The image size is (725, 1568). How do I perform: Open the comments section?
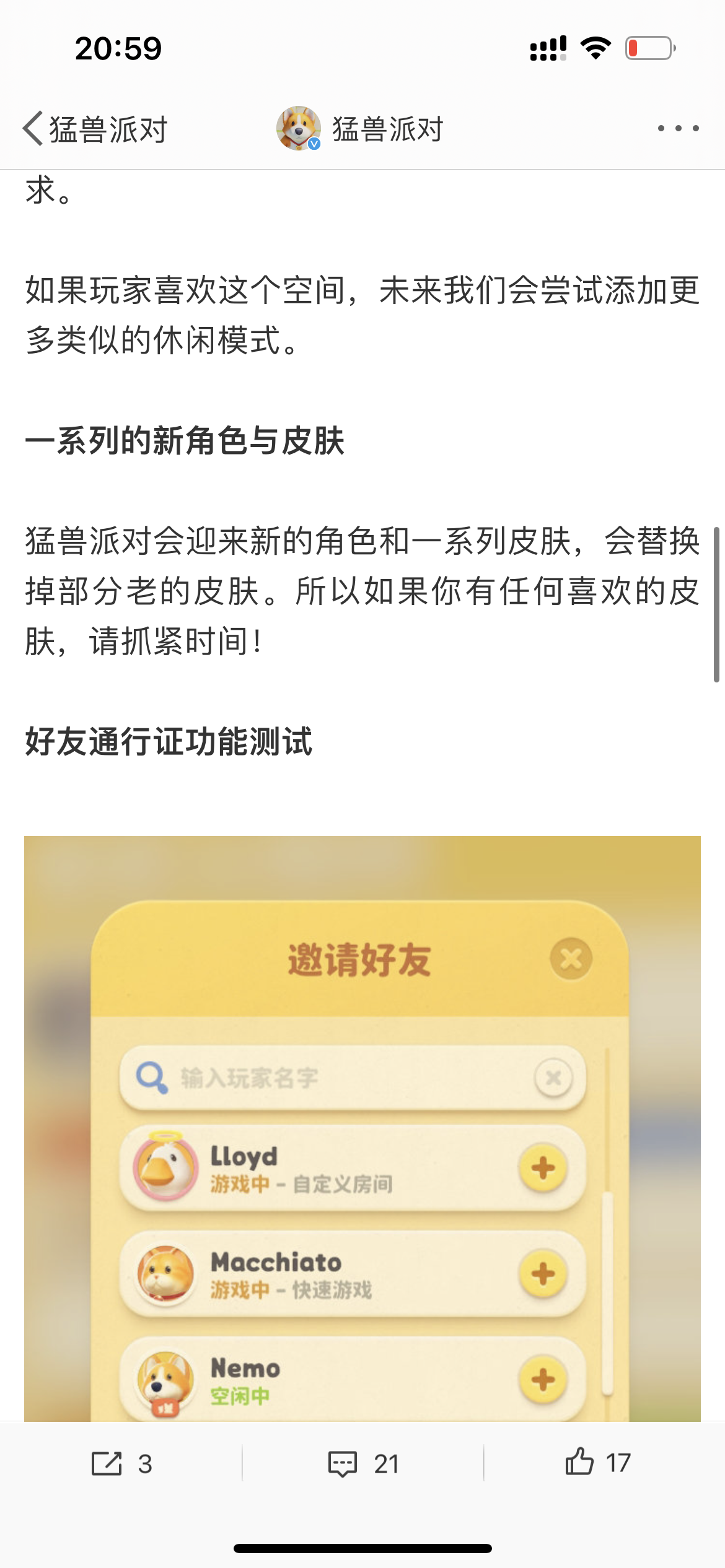tap(363, 1464)
